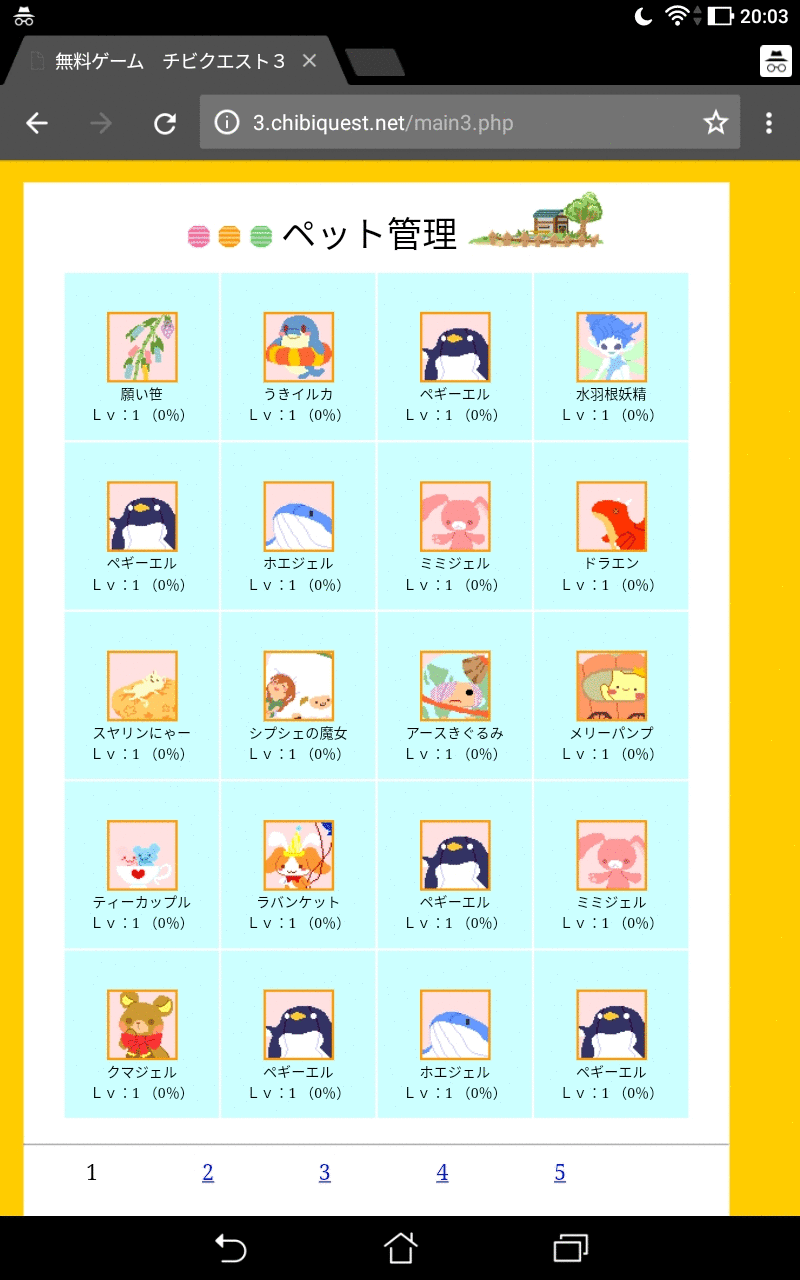Open the browser overflow menu
This screenshot has width=800, height=1280.
[768, 123]
